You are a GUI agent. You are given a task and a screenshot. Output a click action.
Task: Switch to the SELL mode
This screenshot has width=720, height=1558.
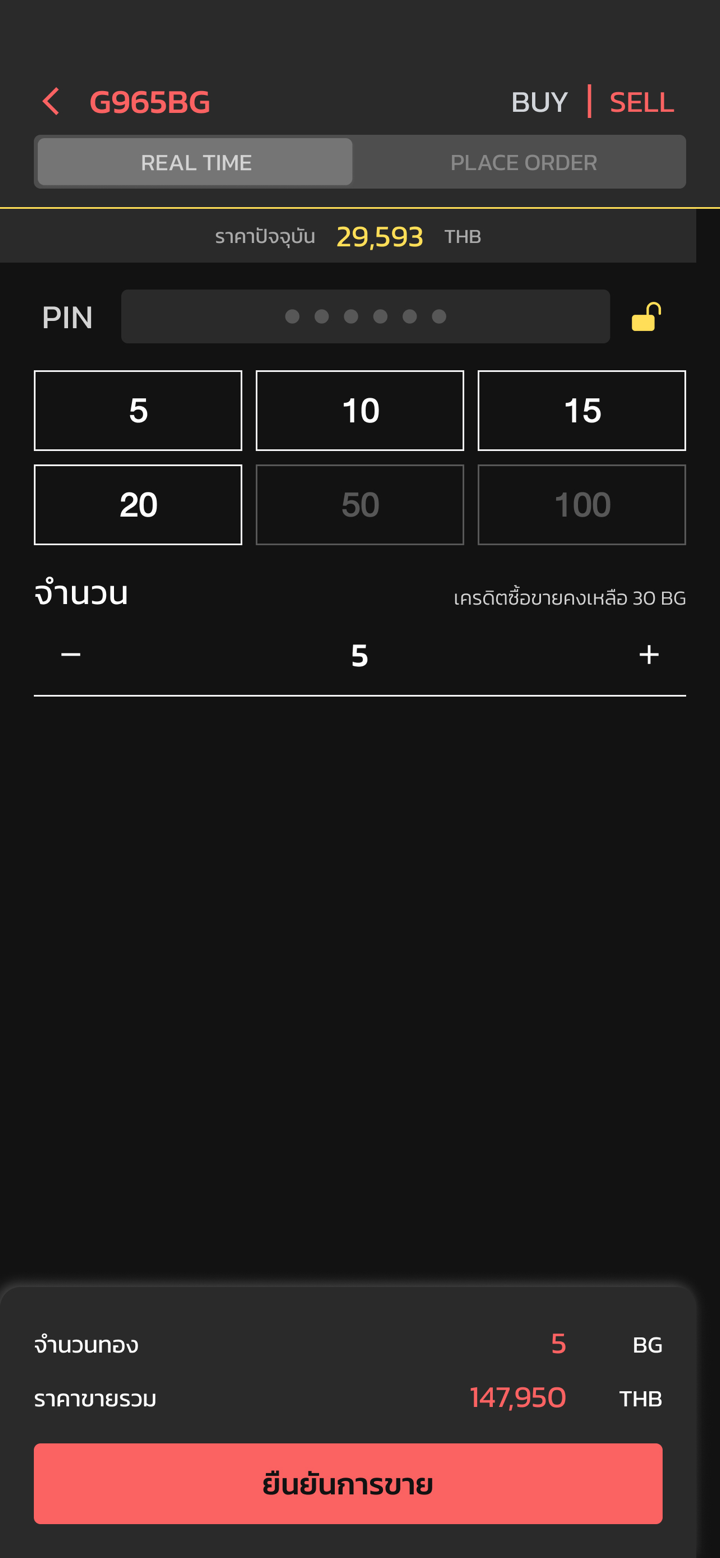tap(641, 102)
